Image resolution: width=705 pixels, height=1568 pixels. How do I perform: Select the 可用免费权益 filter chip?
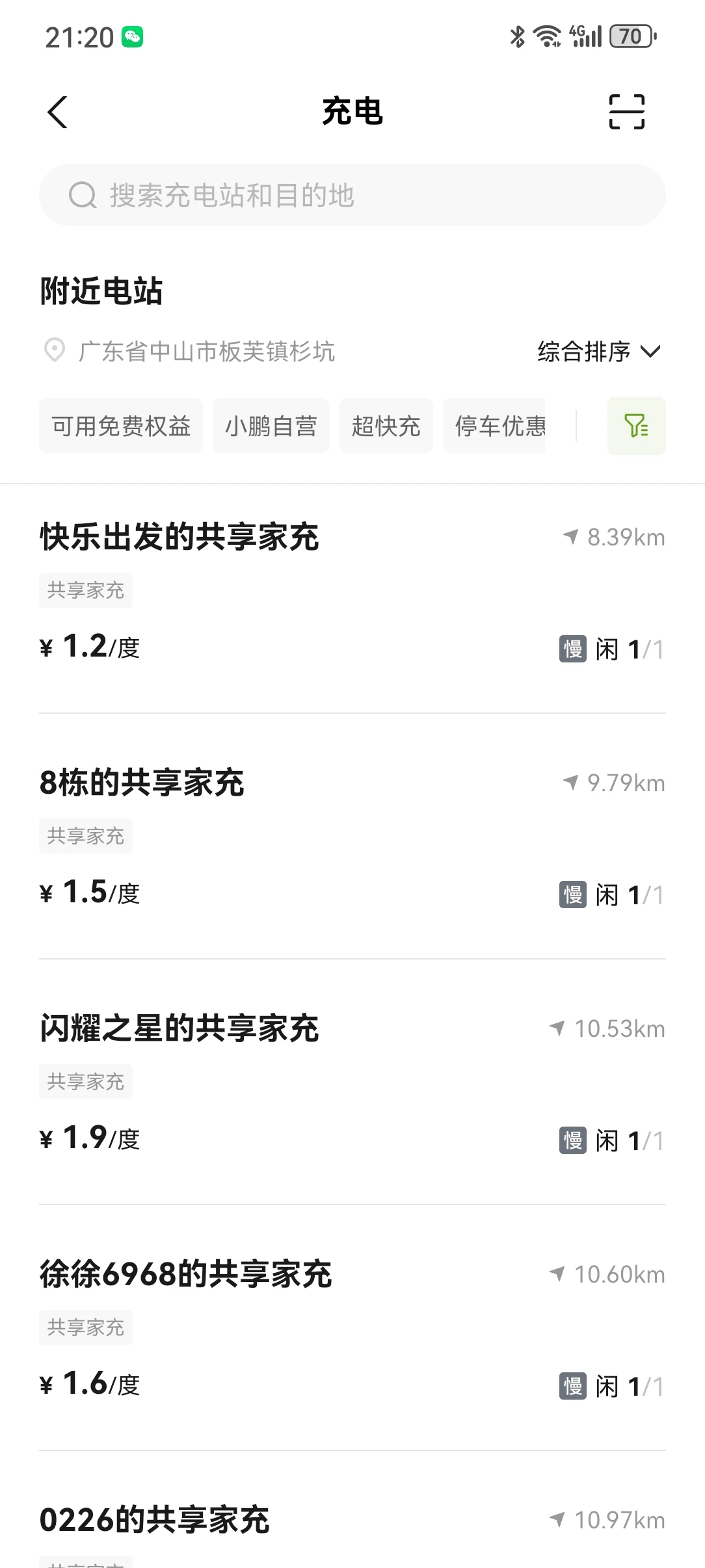point(121,426)
